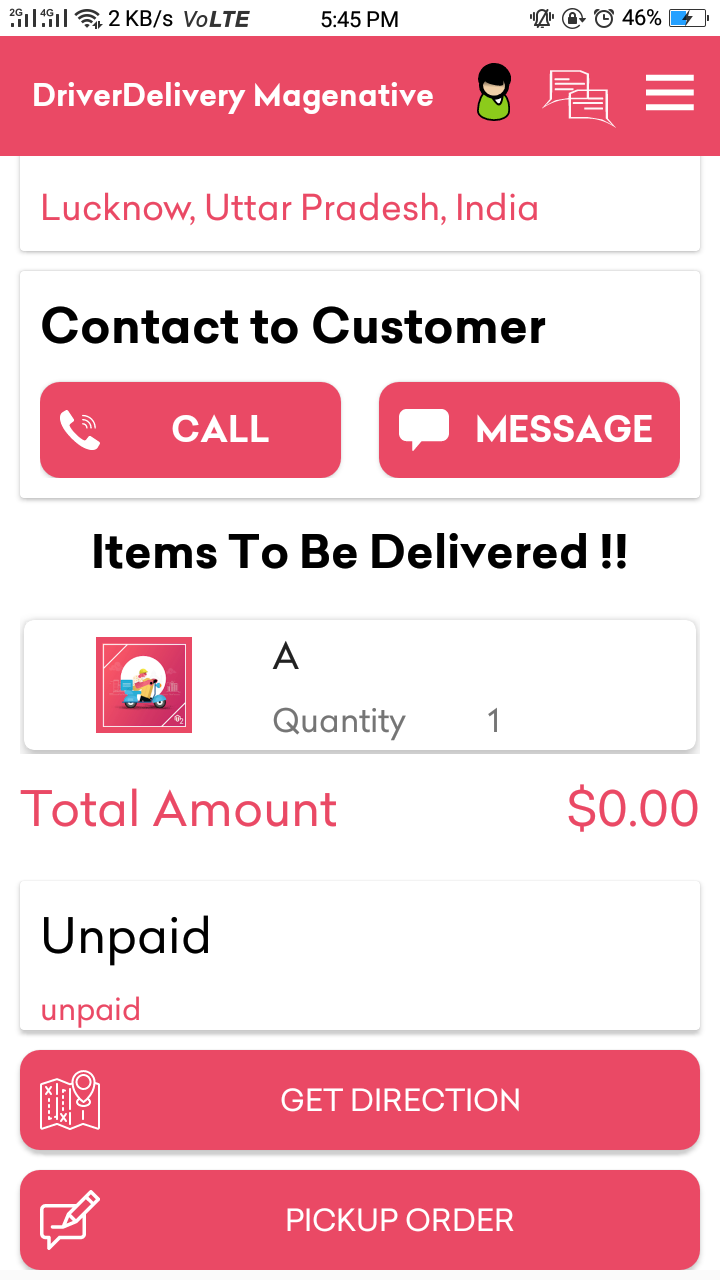The height and width of the screenshot is (1280, 720).
Task: Get direction to delivery address
Action: (x=359, y=1100)
